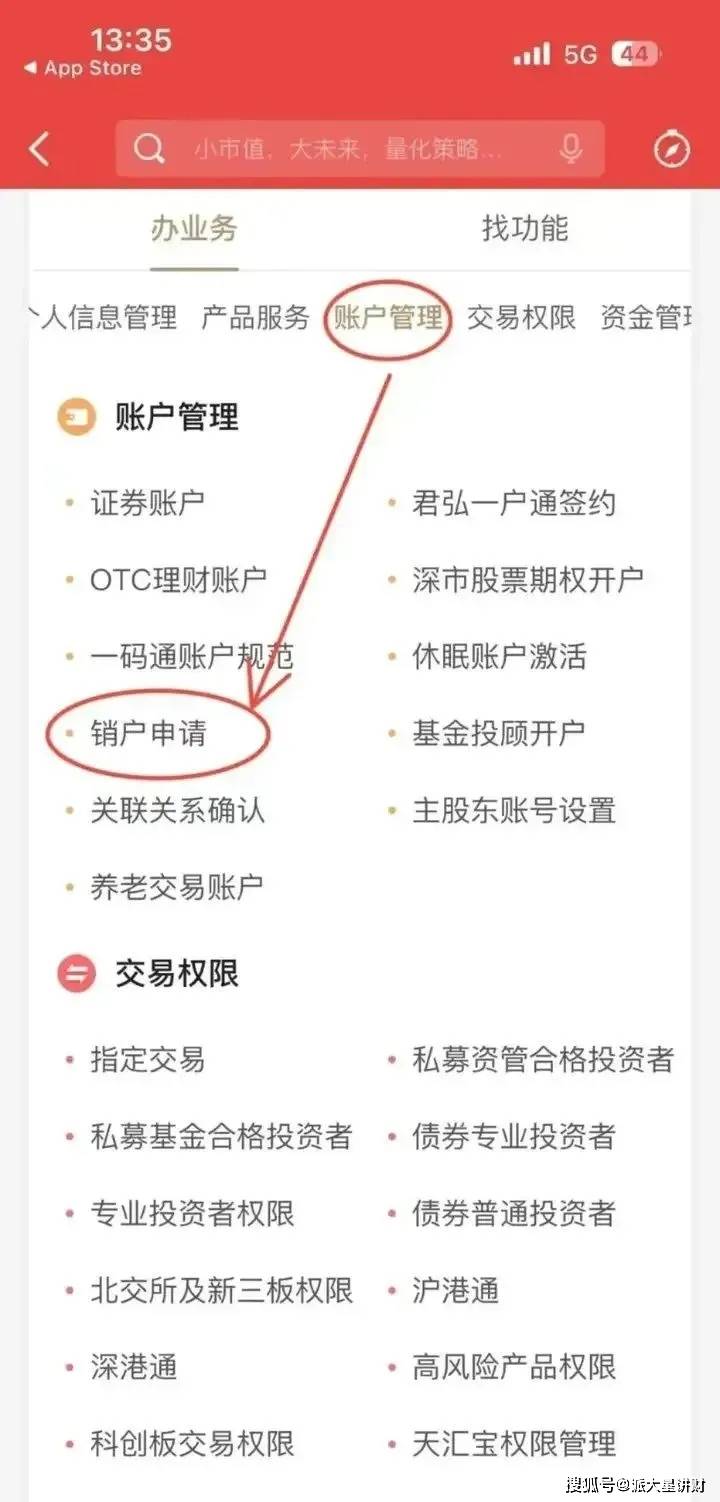Start 深市股票期权开户

pos(528,579)
